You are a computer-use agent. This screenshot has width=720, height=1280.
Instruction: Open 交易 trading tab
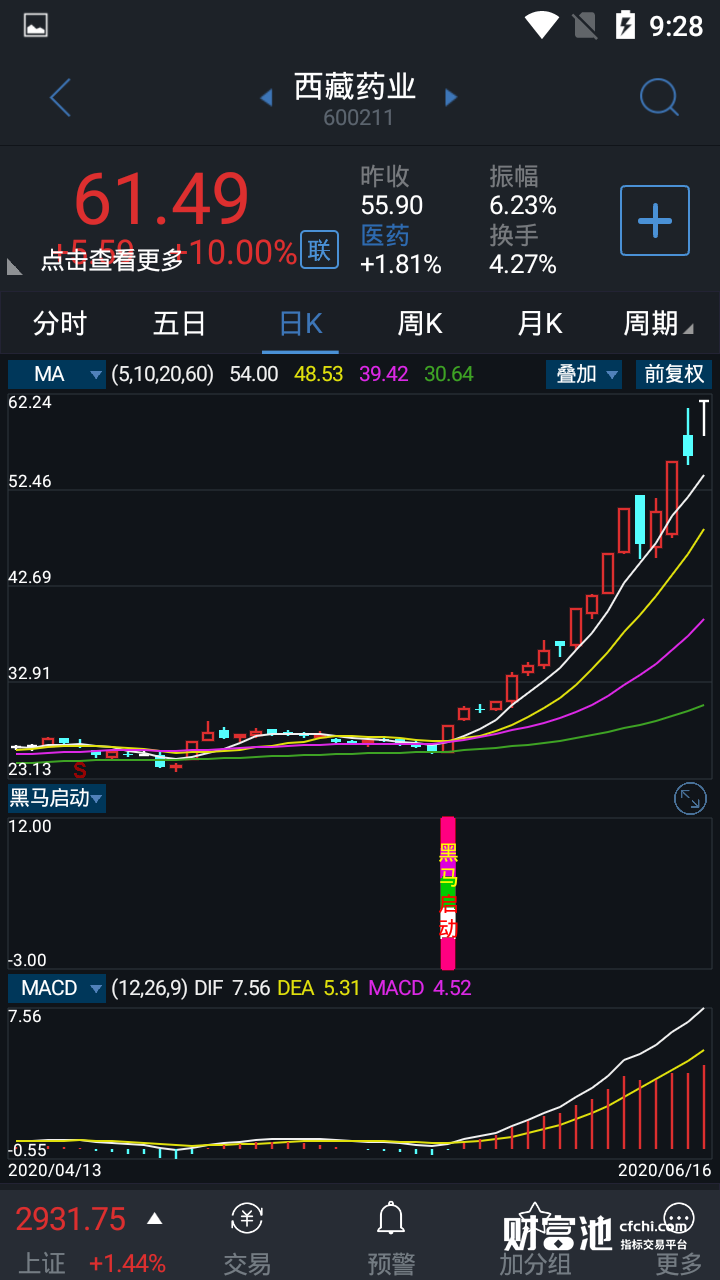[247, 1240]
